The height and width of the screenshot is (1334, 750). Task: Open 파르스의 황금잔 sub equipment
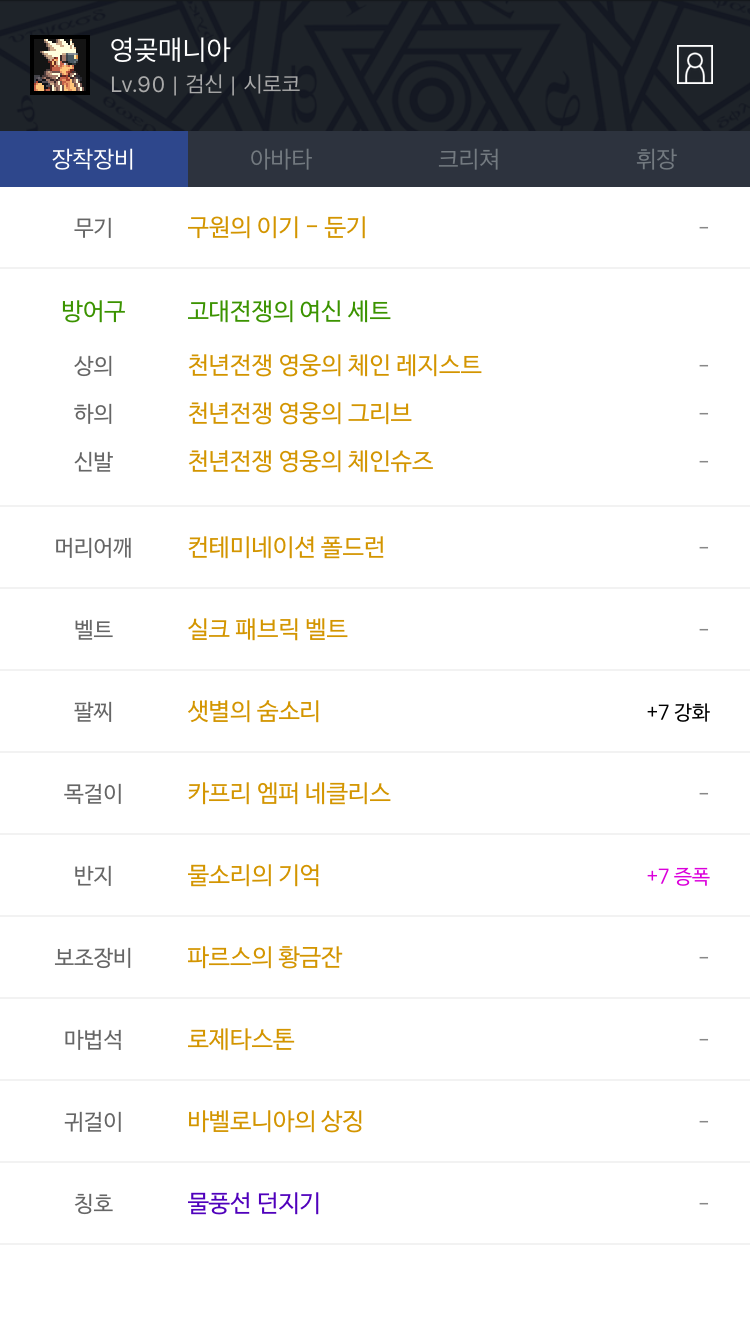[264, 957]
